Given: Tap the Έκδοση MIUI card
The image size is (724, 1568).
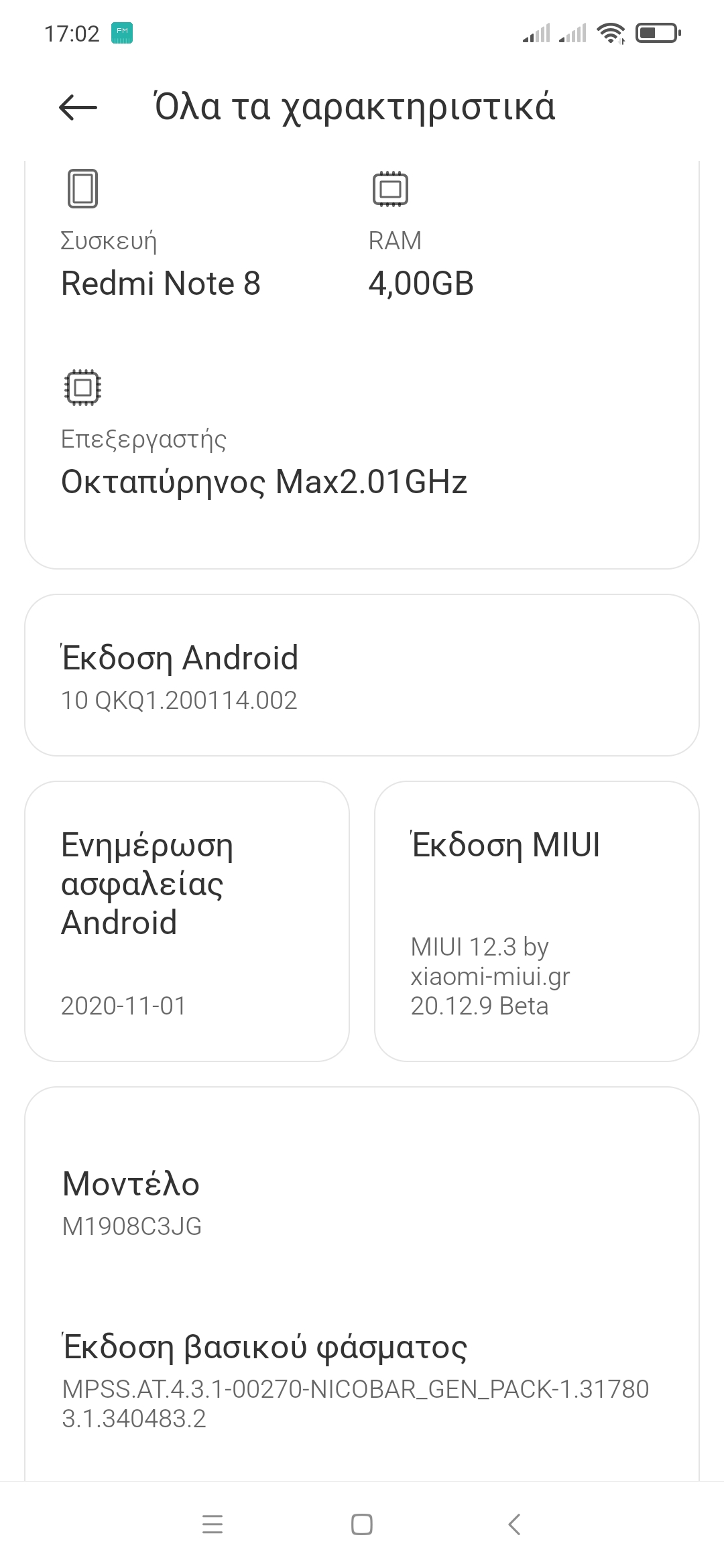Looking at the screenshot, I should [x=536, y=921].
